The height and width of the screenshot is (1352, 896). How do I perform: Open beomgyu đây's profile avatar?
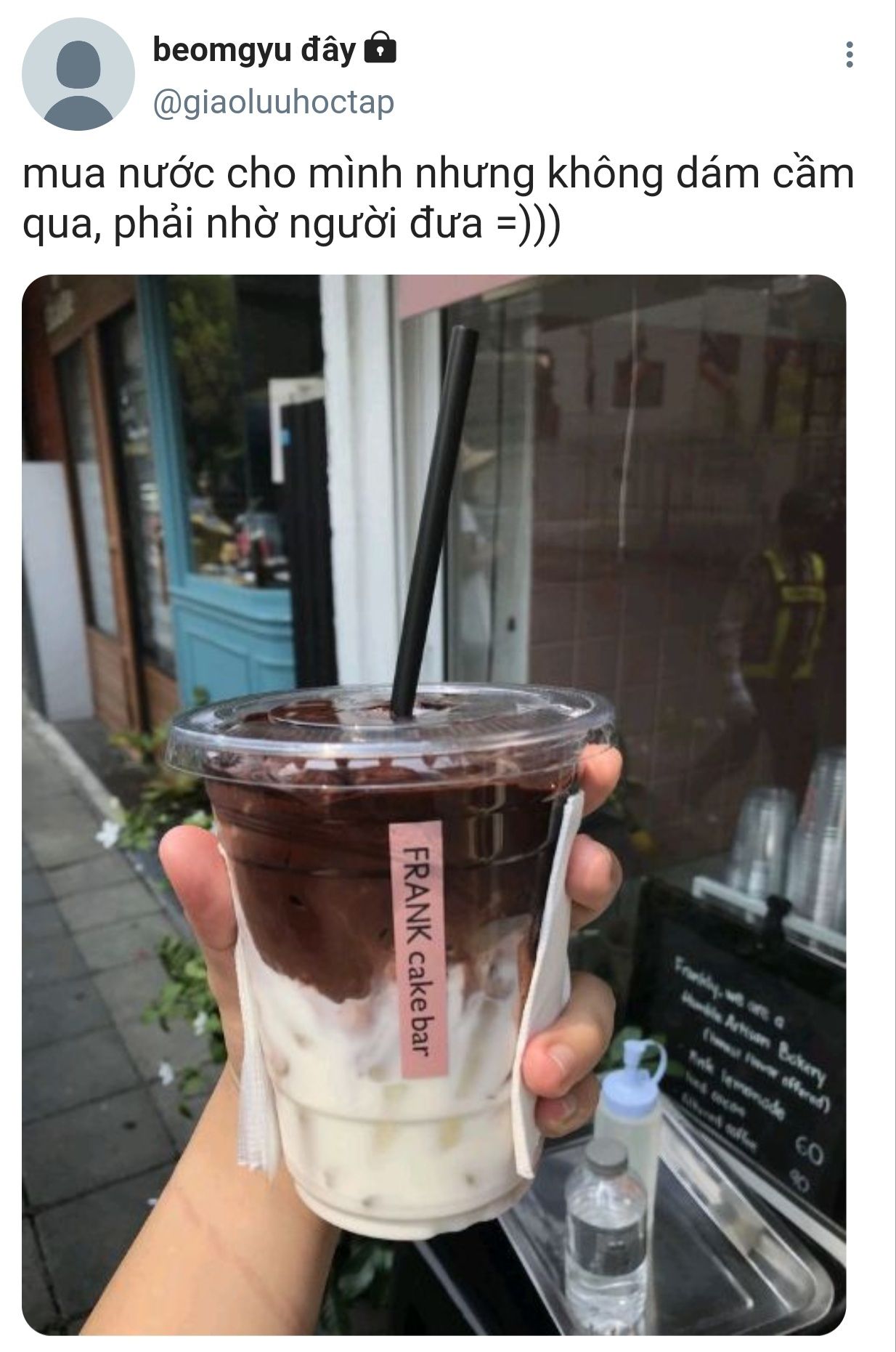(78, 74)
